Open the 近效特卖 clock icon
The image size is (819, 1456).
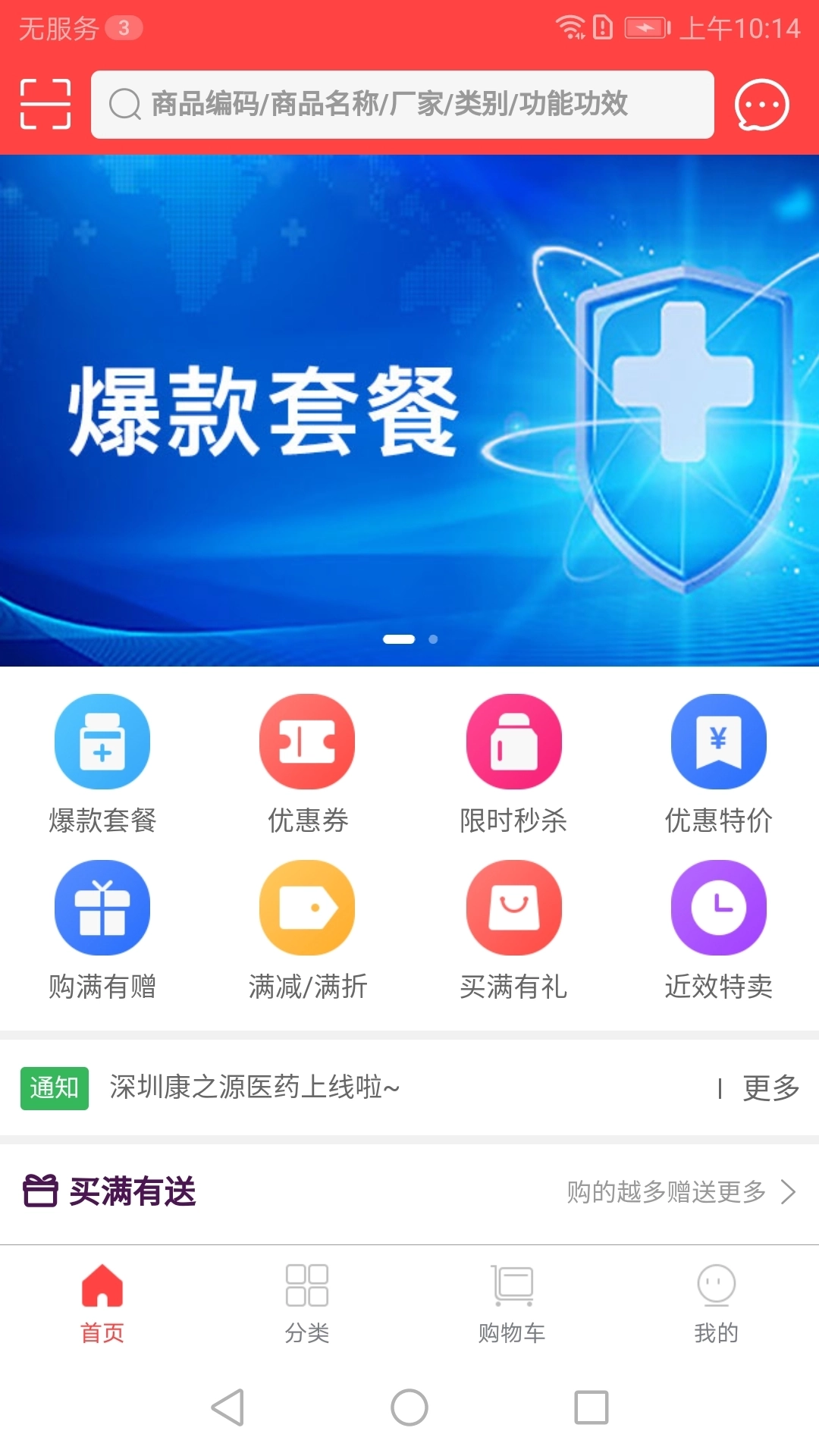click(718, 907)
